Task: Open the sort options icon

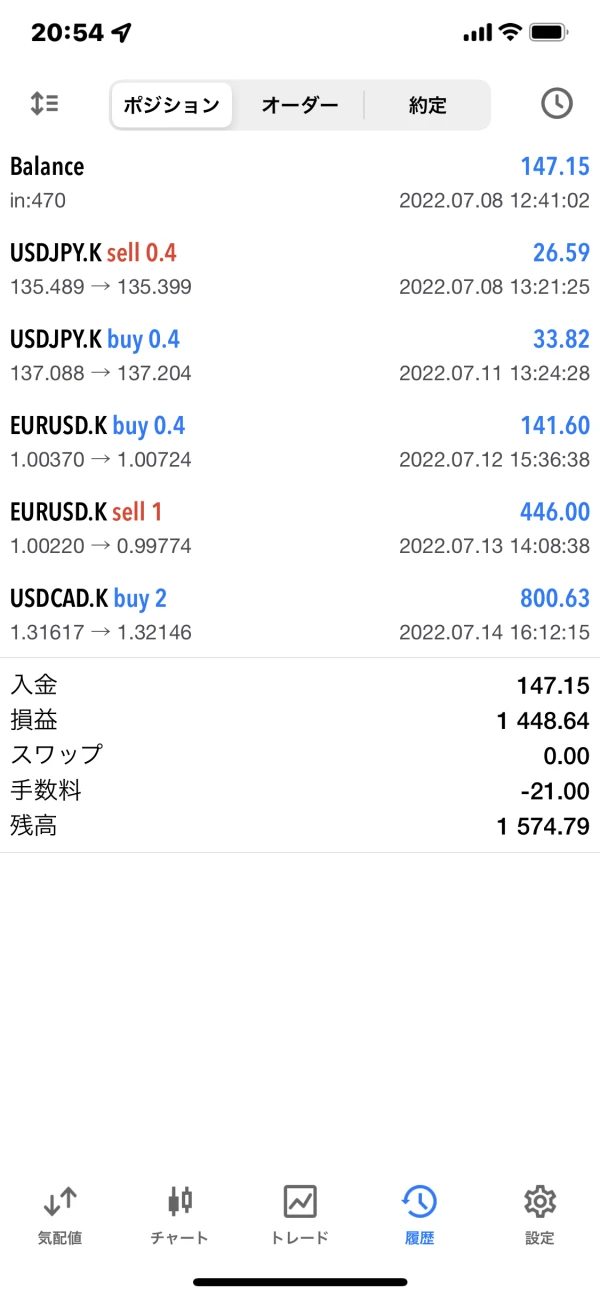Action: (x=45, y=103)
